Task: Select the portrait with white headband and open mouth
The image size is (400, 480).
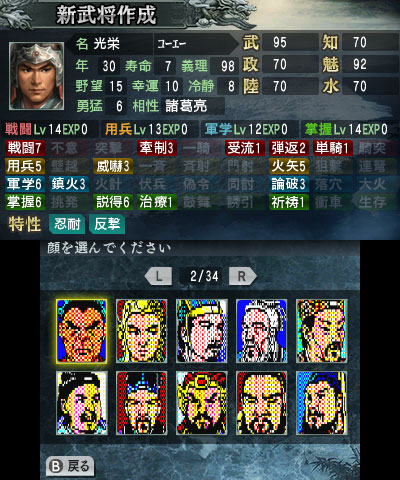Action: (82, 403)
